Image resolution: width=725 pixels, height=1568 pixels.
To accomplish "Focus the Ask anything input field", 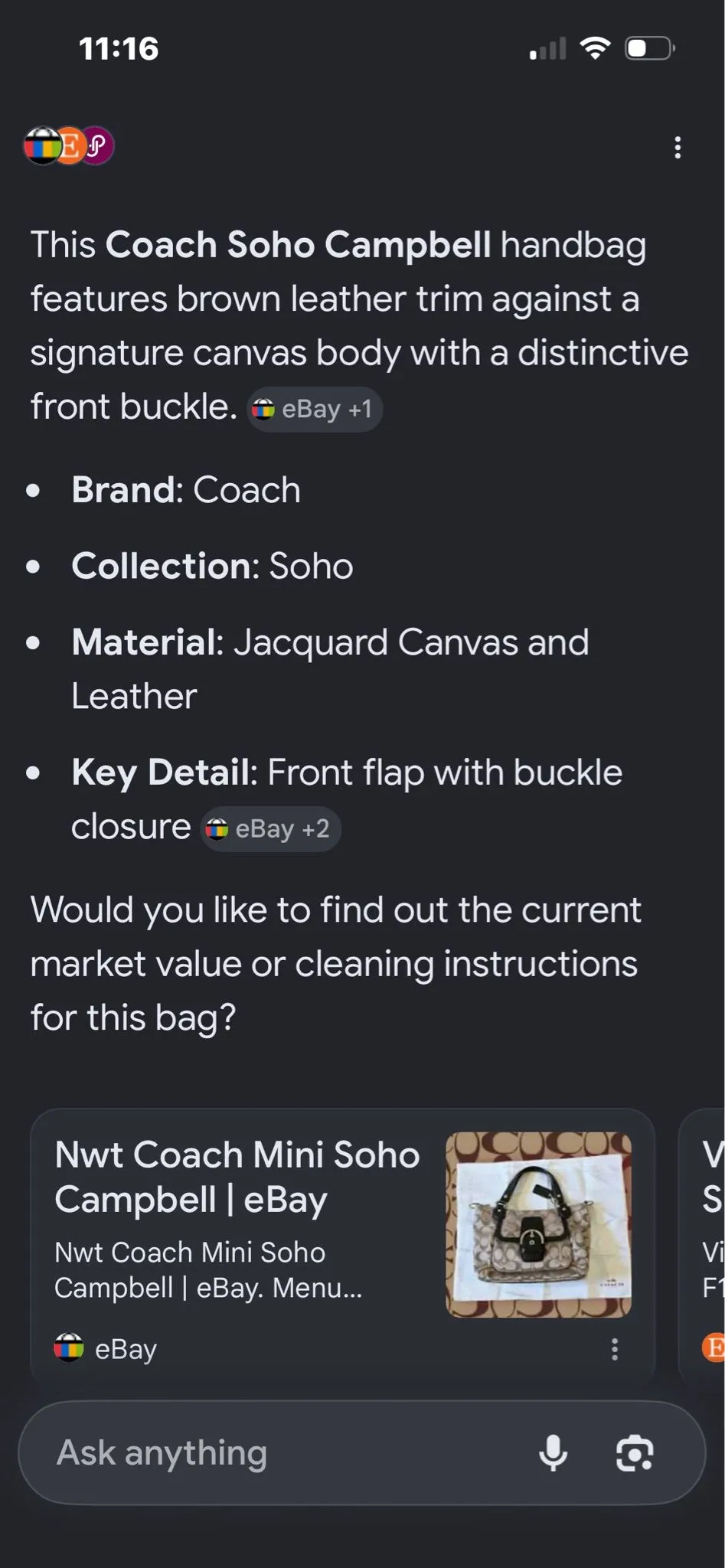I will [x=291, y=1452].
